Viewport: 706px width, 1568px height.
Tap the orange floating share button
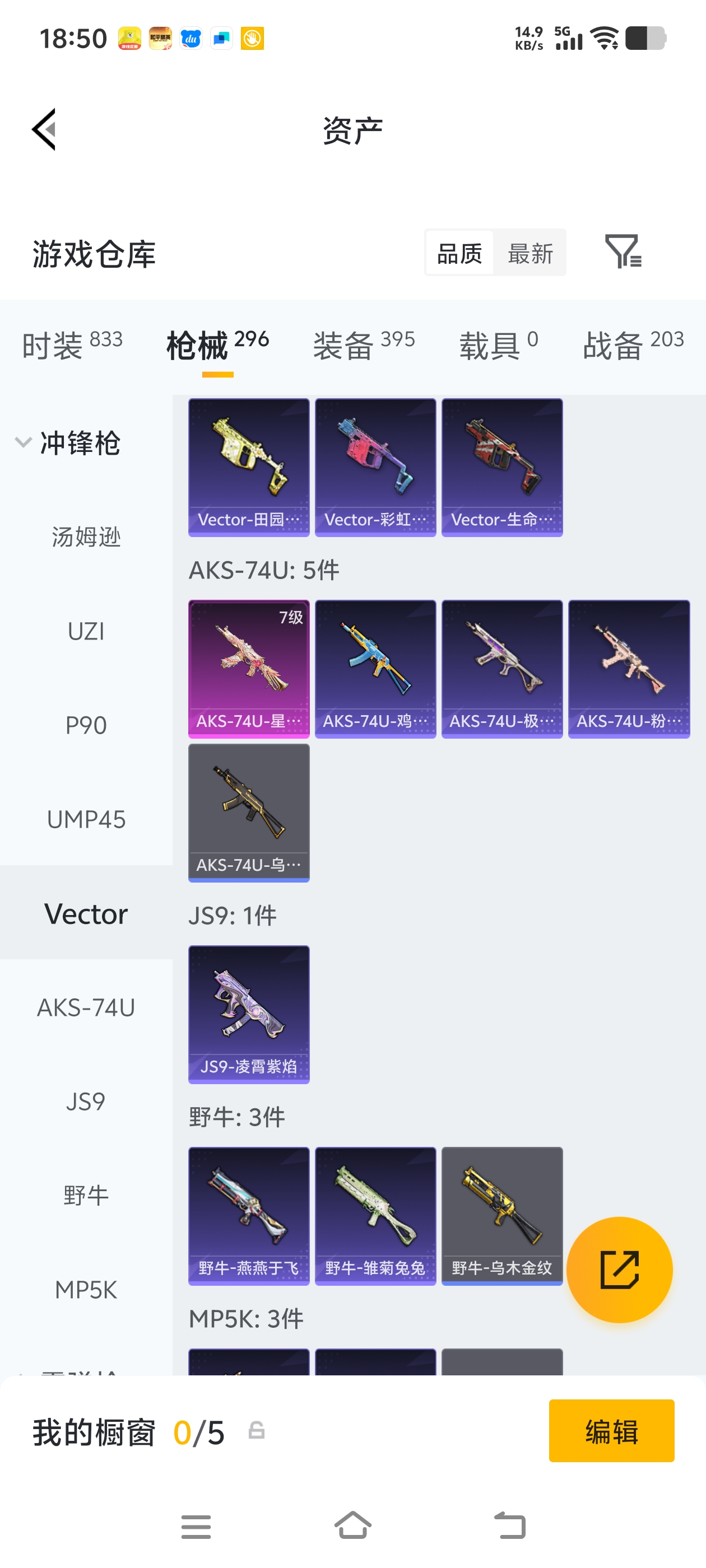619,1270
